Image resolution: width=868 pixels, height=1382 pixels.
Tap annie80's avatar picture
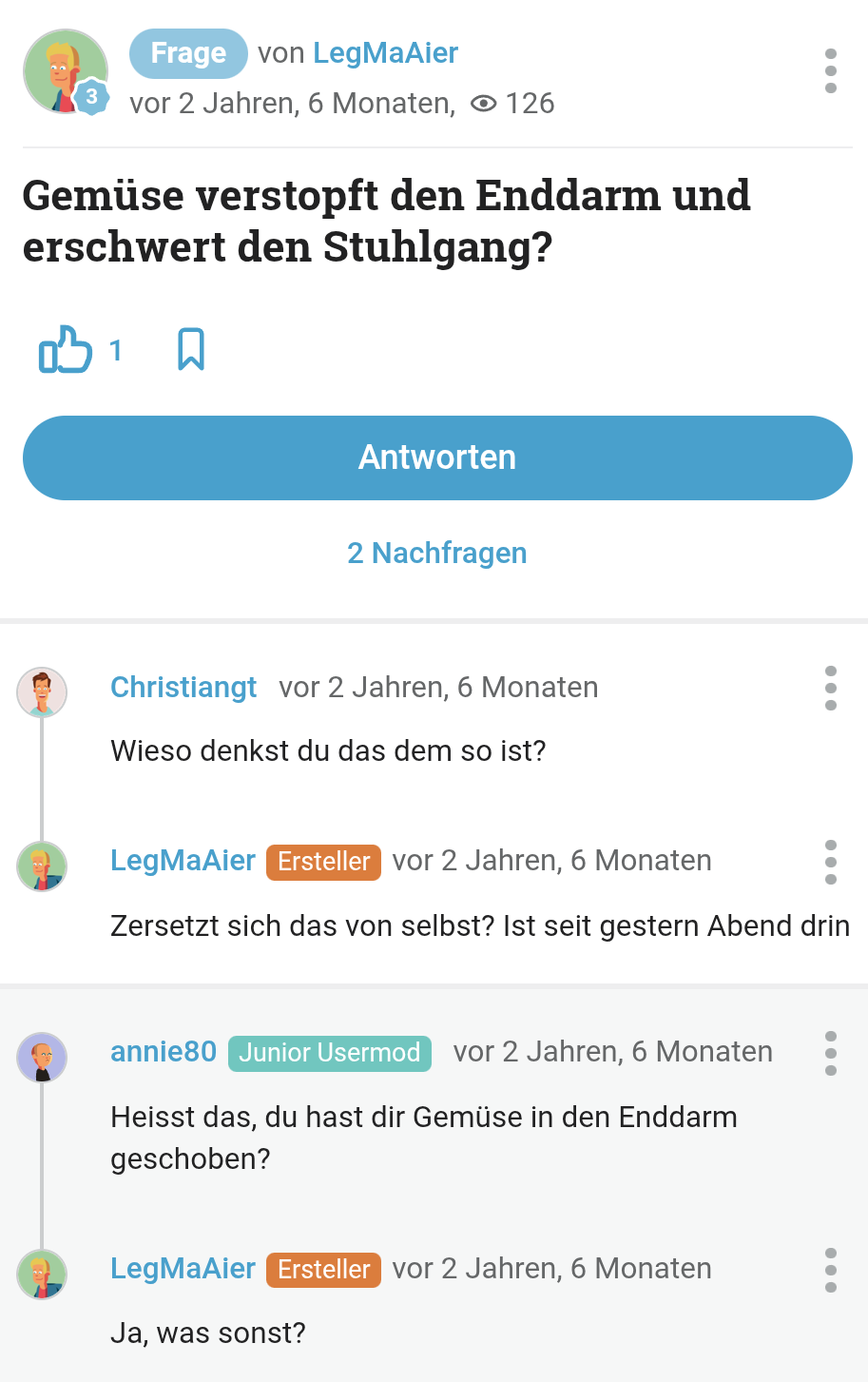[x=42, y=1057]
